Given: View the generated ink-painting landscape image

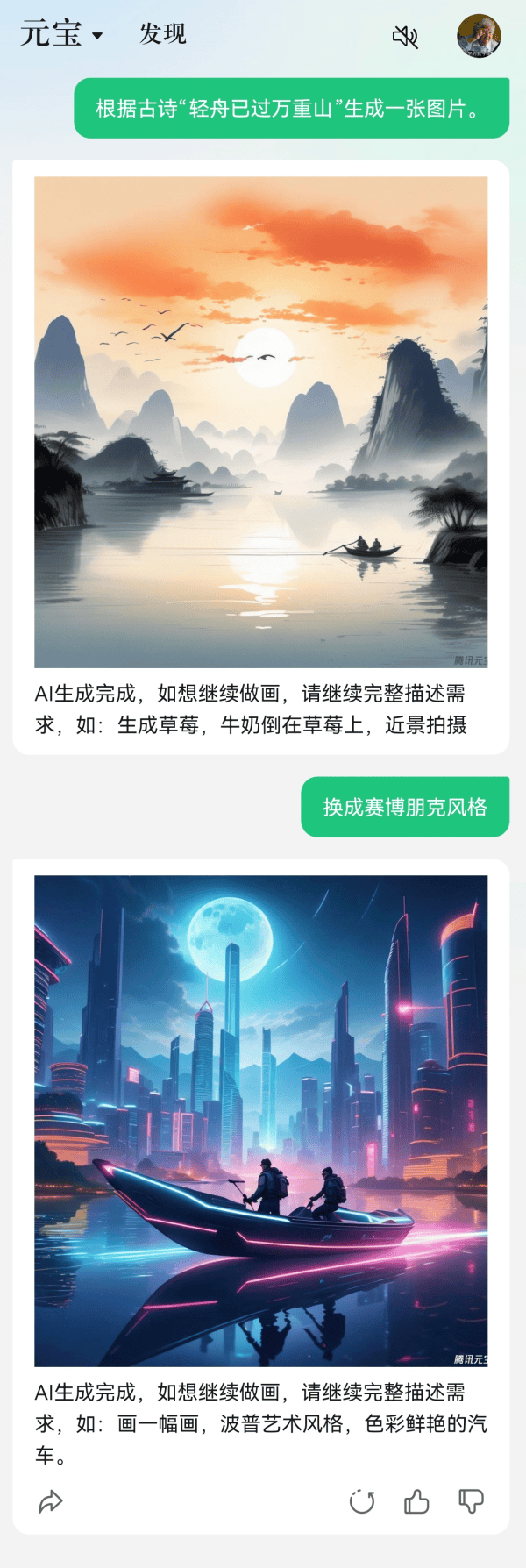Looking at the screenshot, I should pyautogui.click(x=260, y=422).
